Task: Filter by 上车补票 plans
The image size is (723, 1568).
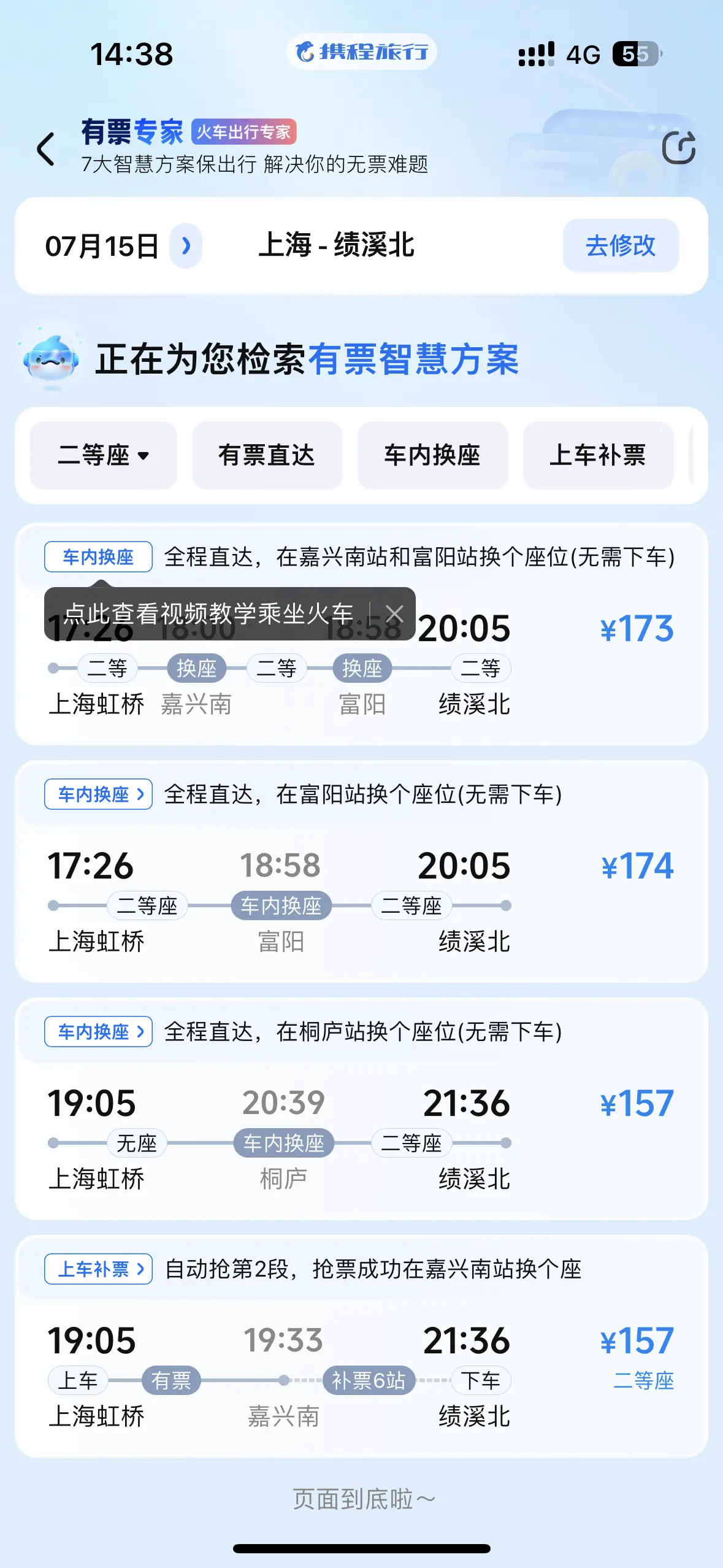Action: 597,455
